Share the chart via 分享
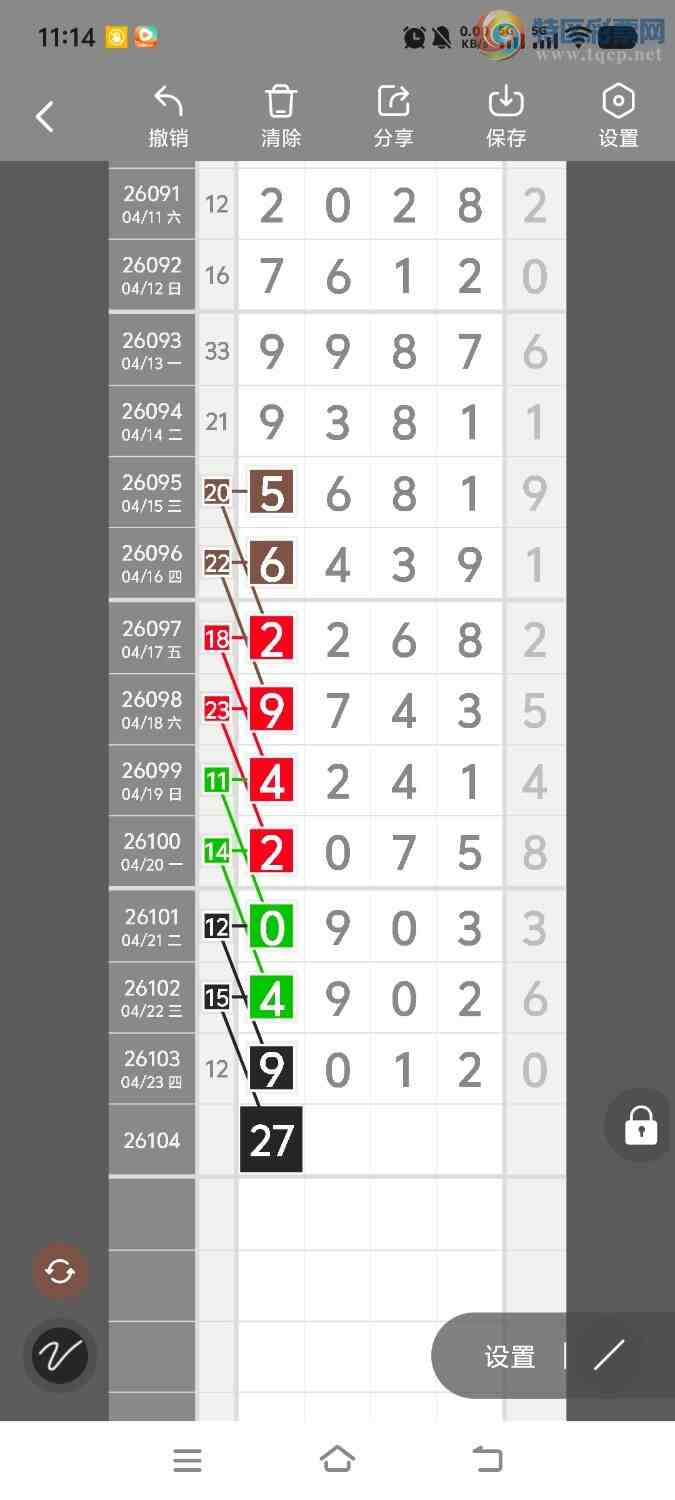Screen dimensions: 675x1500 click(x=393, y=117)
